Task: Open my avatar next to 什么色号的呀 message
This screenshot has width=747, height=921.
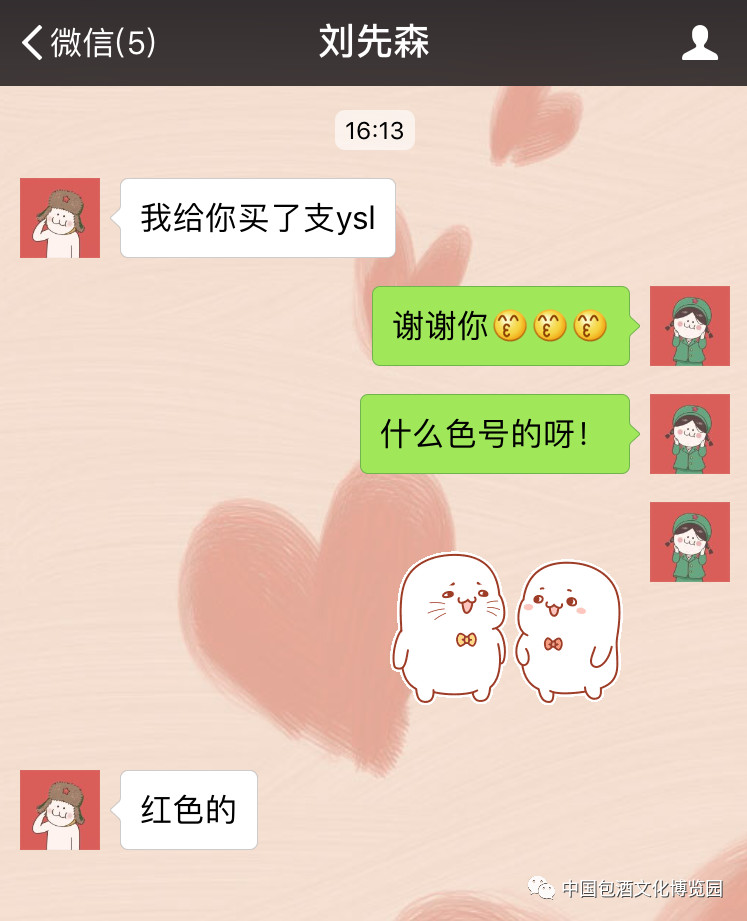Action: pos(689,434)
